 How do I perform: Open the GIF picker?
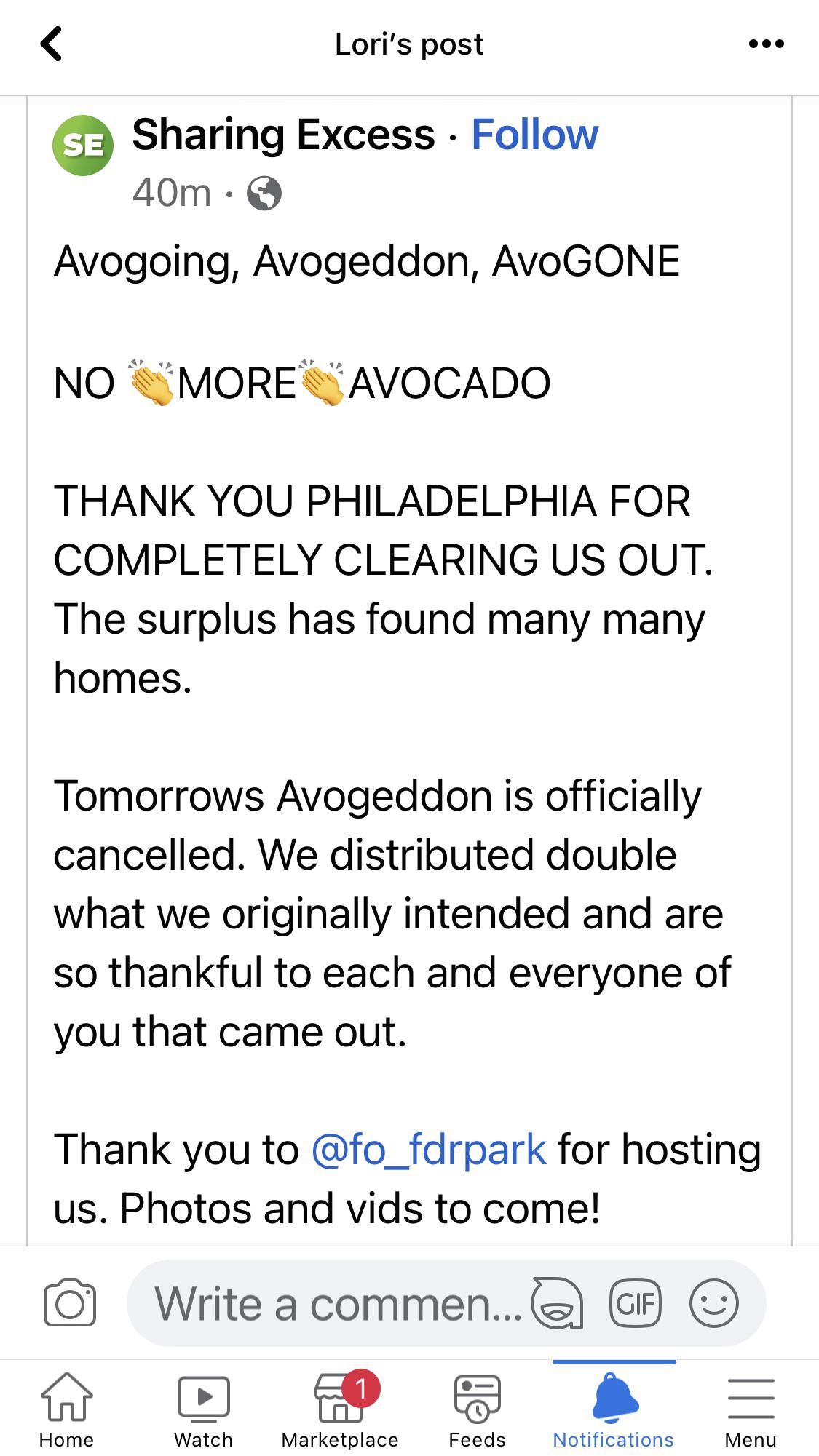pyautogui.click(x=635, y=1302)
